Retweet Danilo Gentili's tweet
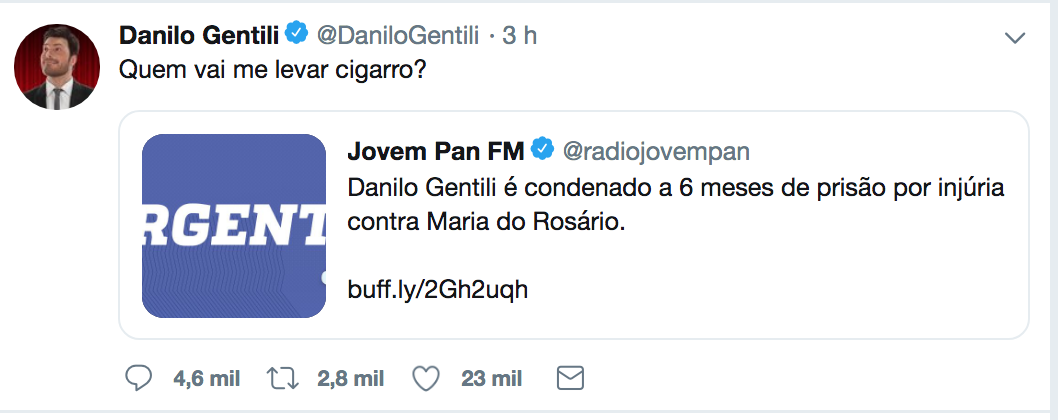 pyautogui.click(x=282, y=379)
